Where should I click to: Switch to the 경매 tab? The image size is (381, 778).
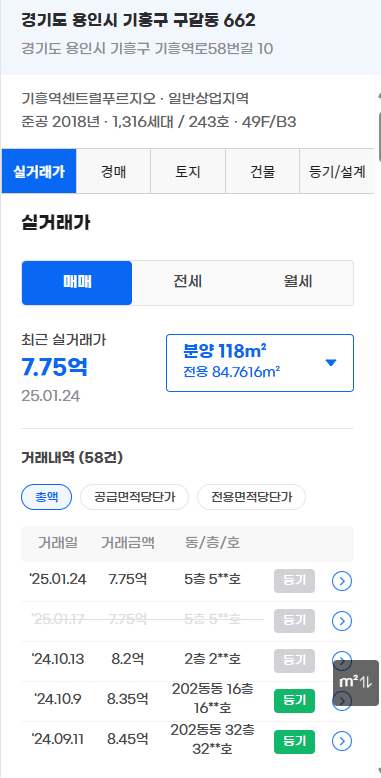[114, 171]
